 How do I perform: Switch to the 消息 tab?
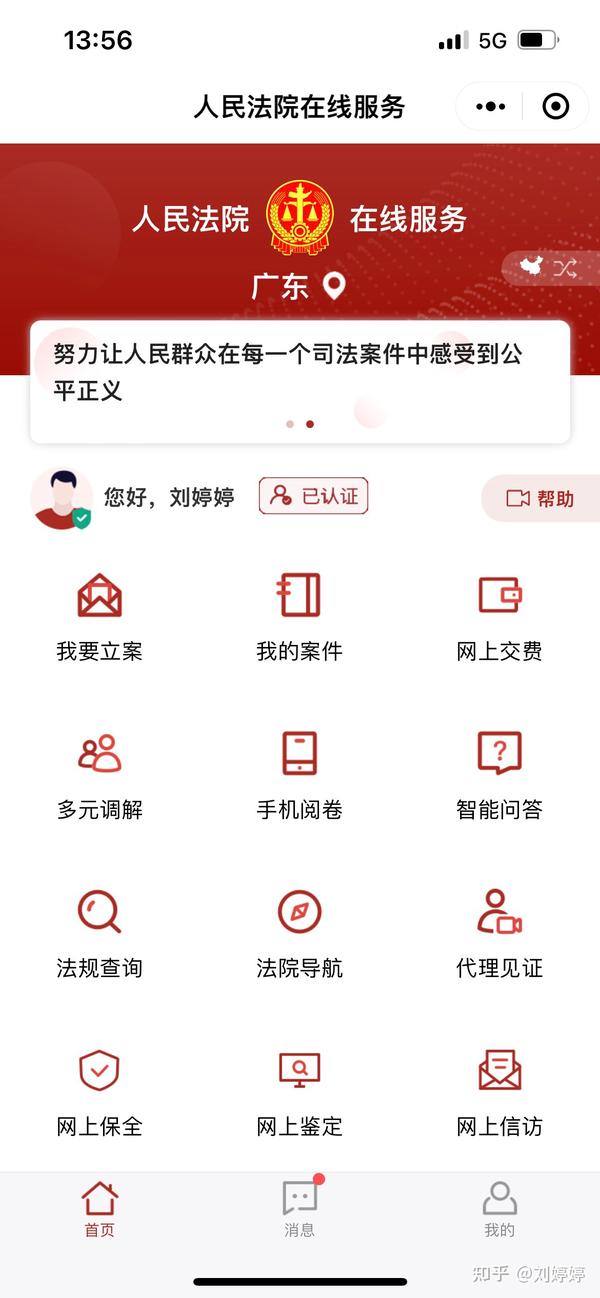click(300, 1208)
